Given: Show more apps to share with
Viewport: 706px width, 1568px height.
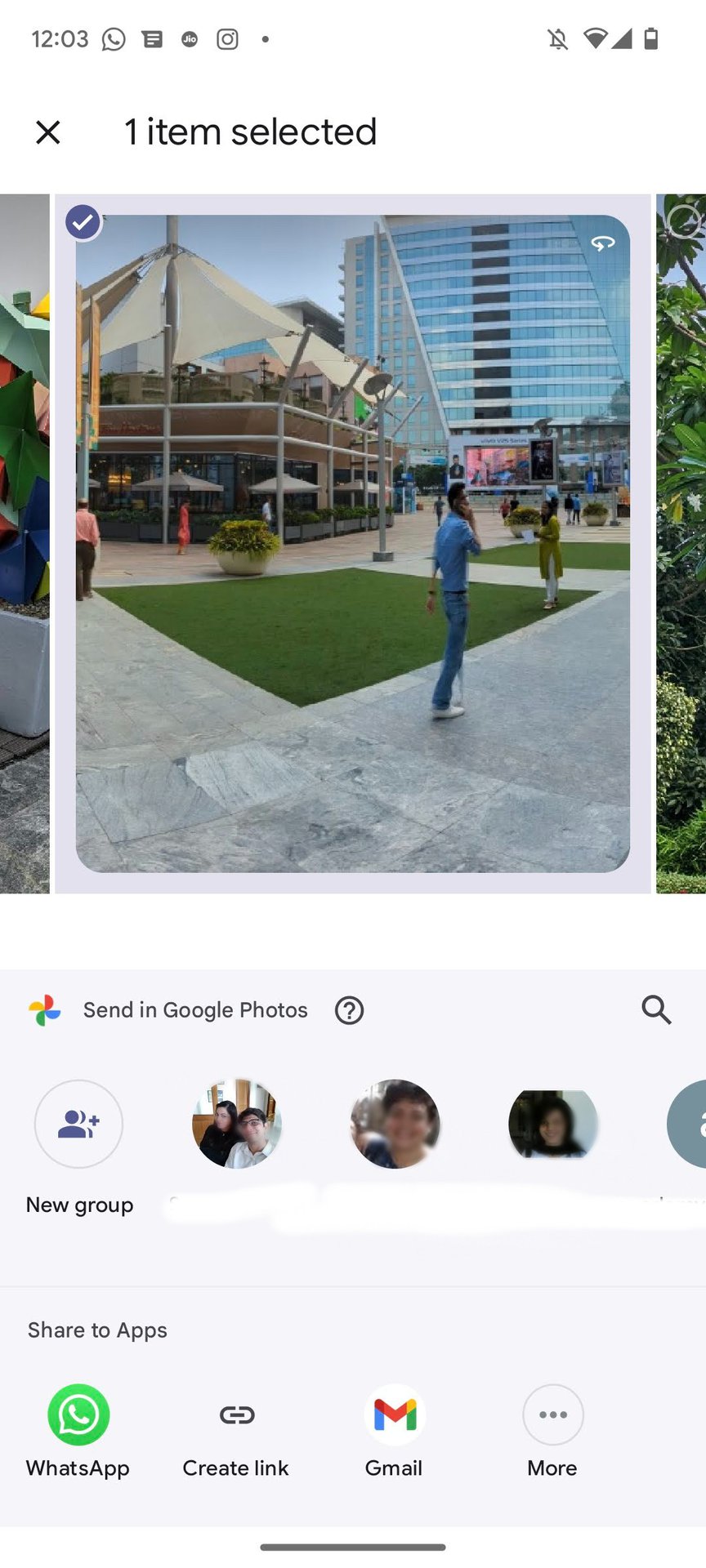Looking at the screenshot, I should (553, 1414).
